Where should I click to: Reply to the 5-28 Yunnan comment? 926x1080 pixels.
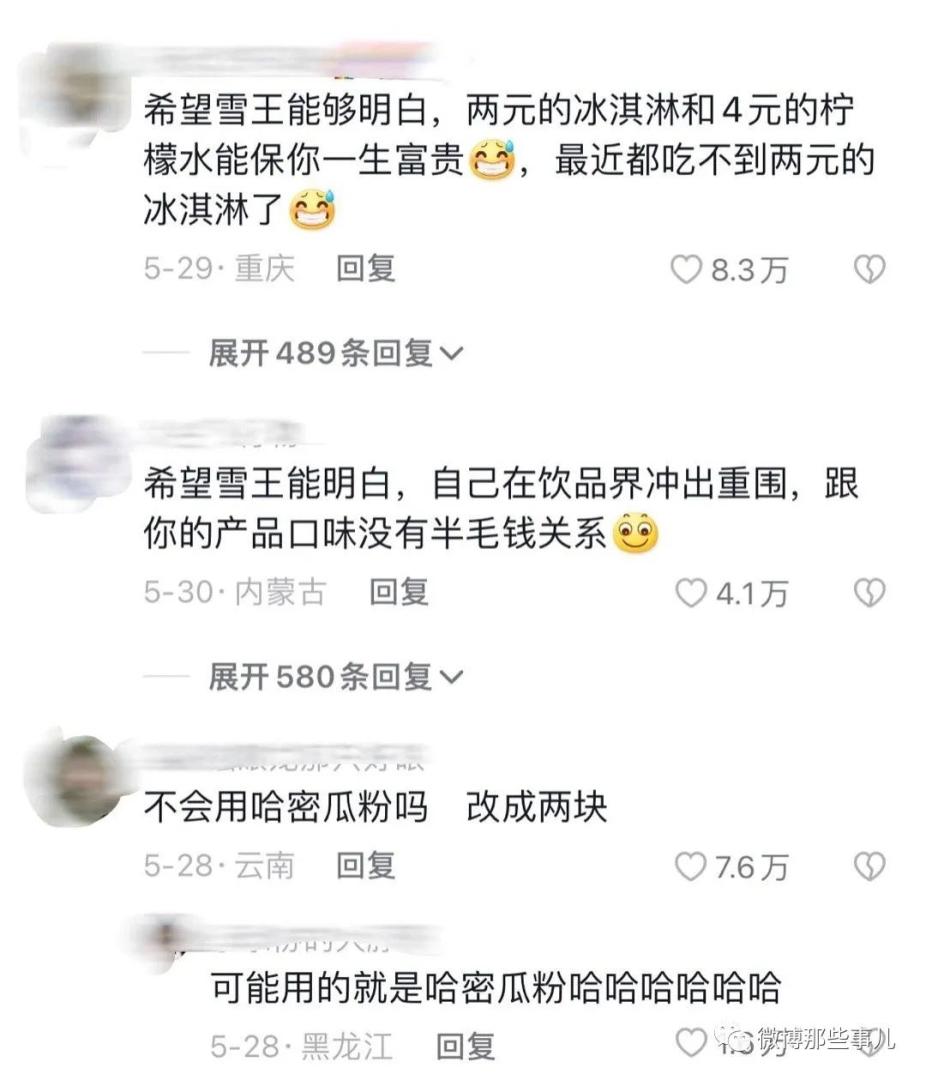coord(366,865)
